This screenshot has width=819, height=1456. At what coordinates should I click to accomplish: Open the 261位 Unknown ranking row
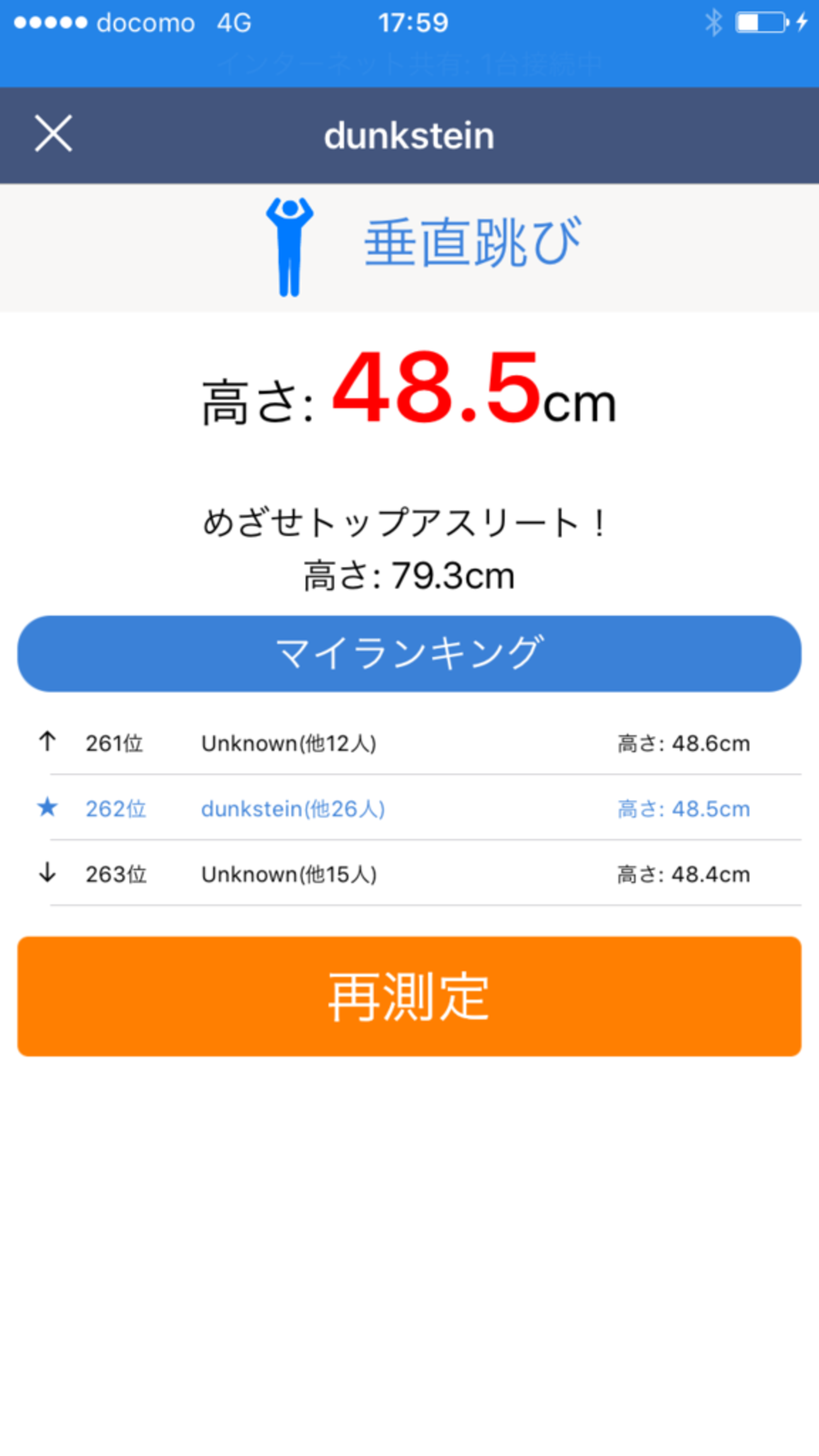tap(409, 743)
